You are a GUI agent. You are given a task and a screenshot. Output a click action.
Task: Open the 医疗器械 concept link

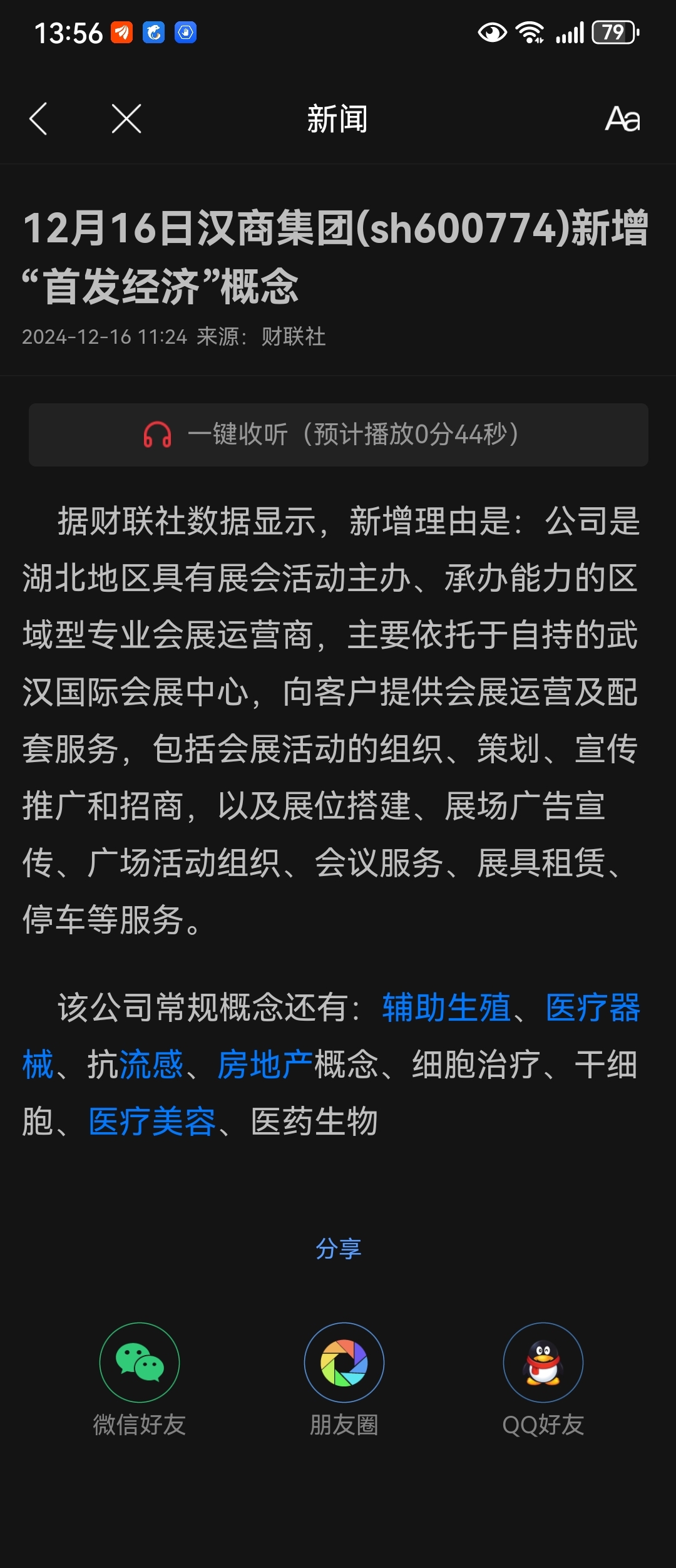pos(592,1008)
